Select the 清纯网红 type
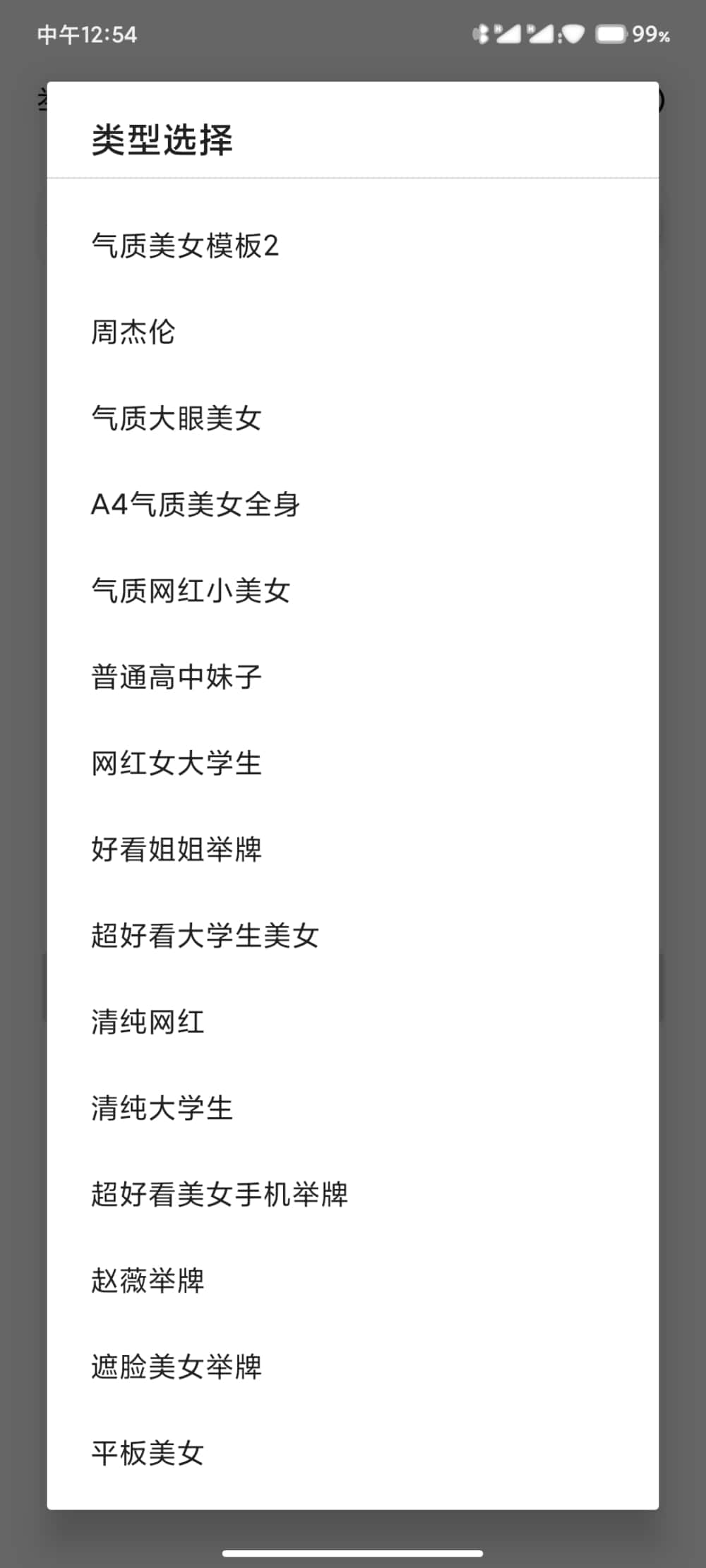The width and height of the screenshot is (706, 1568). tap(148, 1022)
